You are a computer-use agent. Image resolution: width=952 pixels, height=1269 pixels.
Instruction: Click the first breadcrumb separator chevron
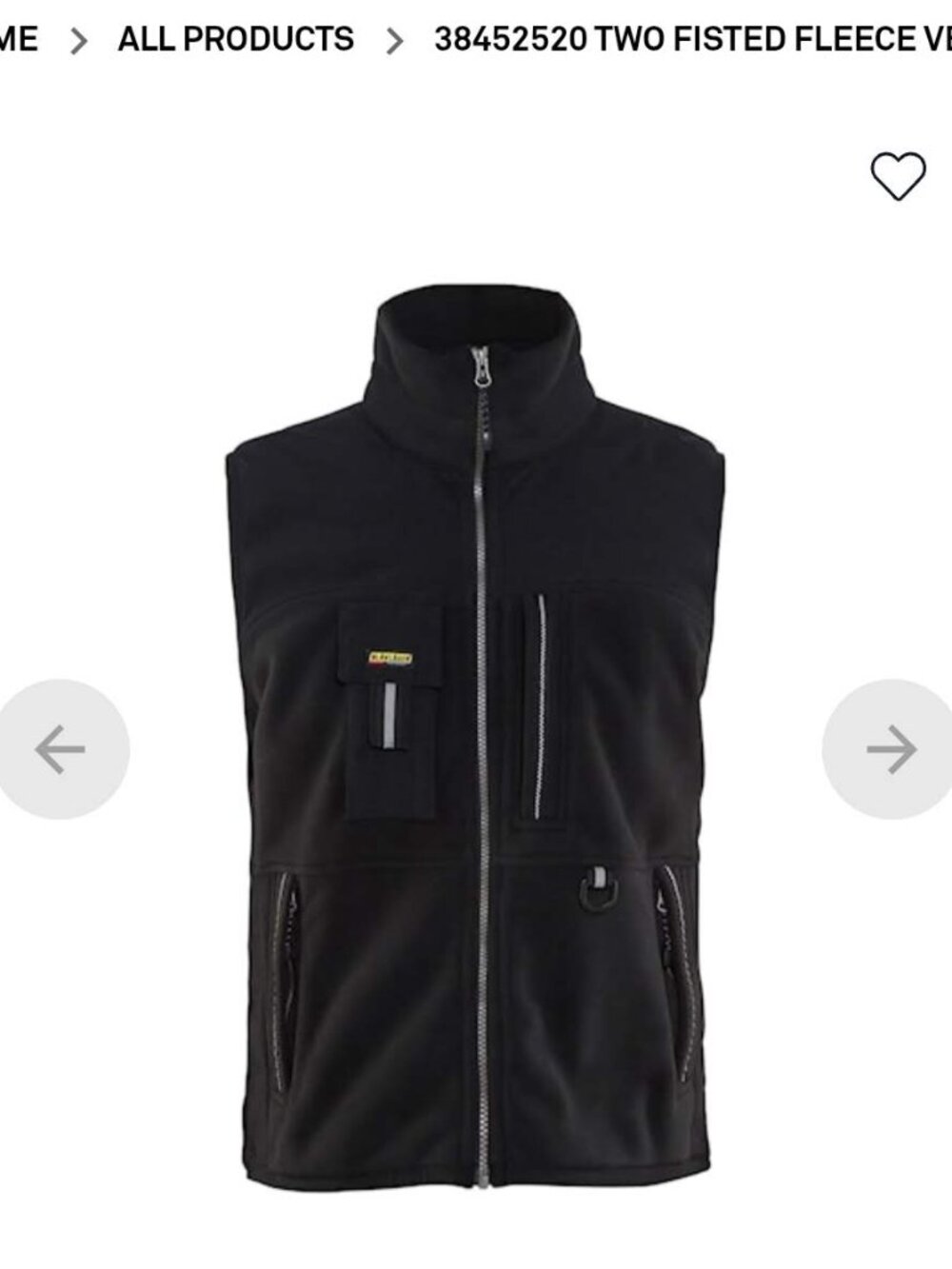tap(78, 38)
